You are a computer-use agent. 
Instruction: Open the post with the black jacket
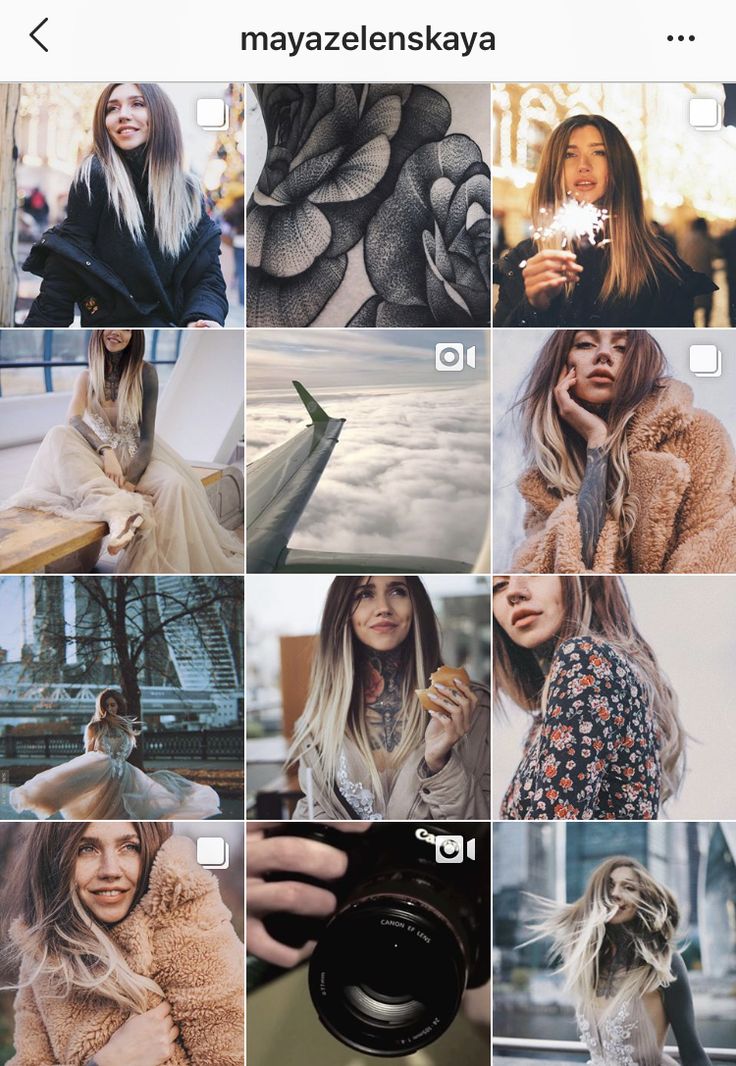point(122,205)
